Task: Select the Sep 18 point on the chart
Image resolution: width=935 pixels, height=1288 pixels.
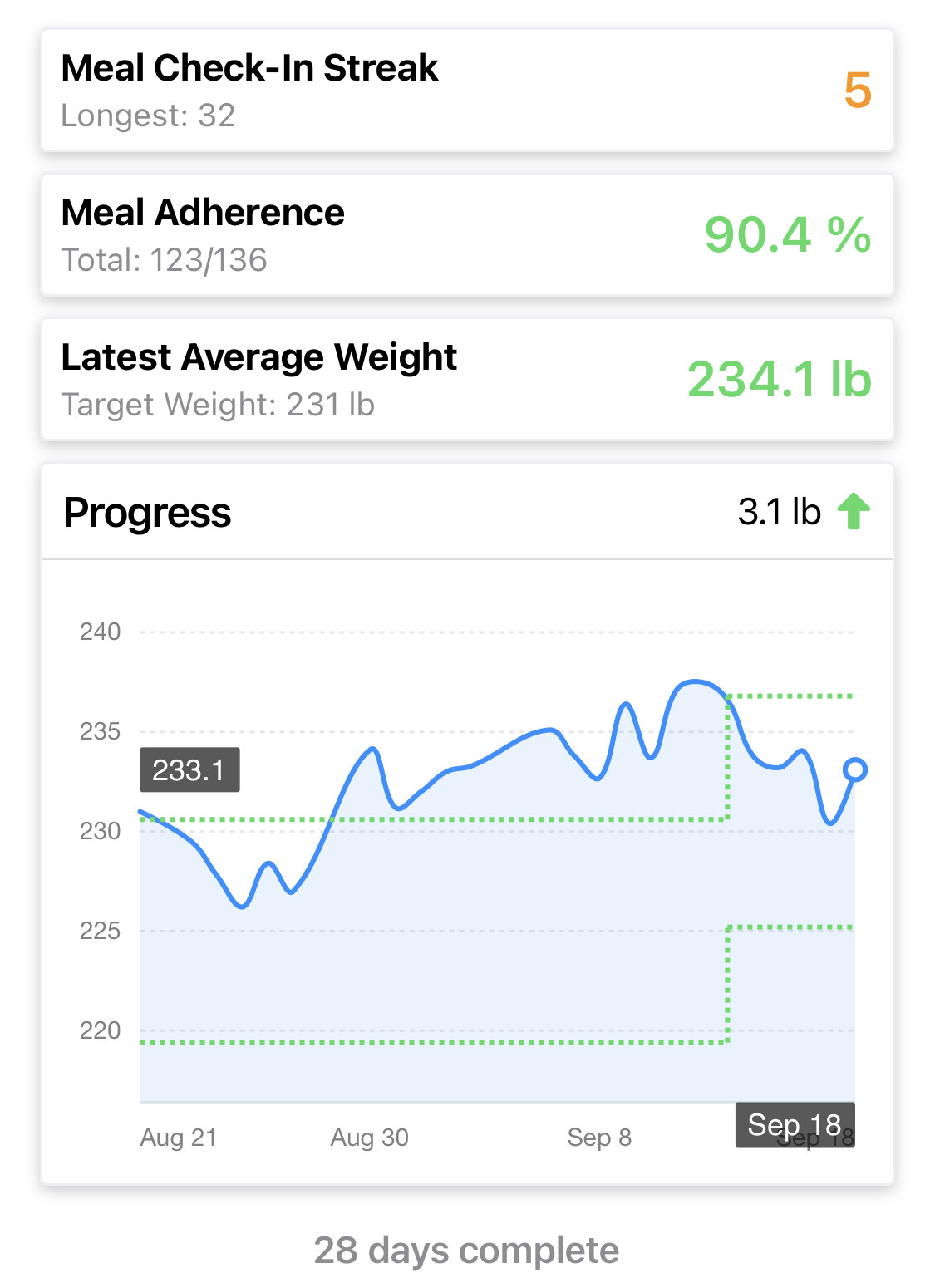Action: pos(854,770)
